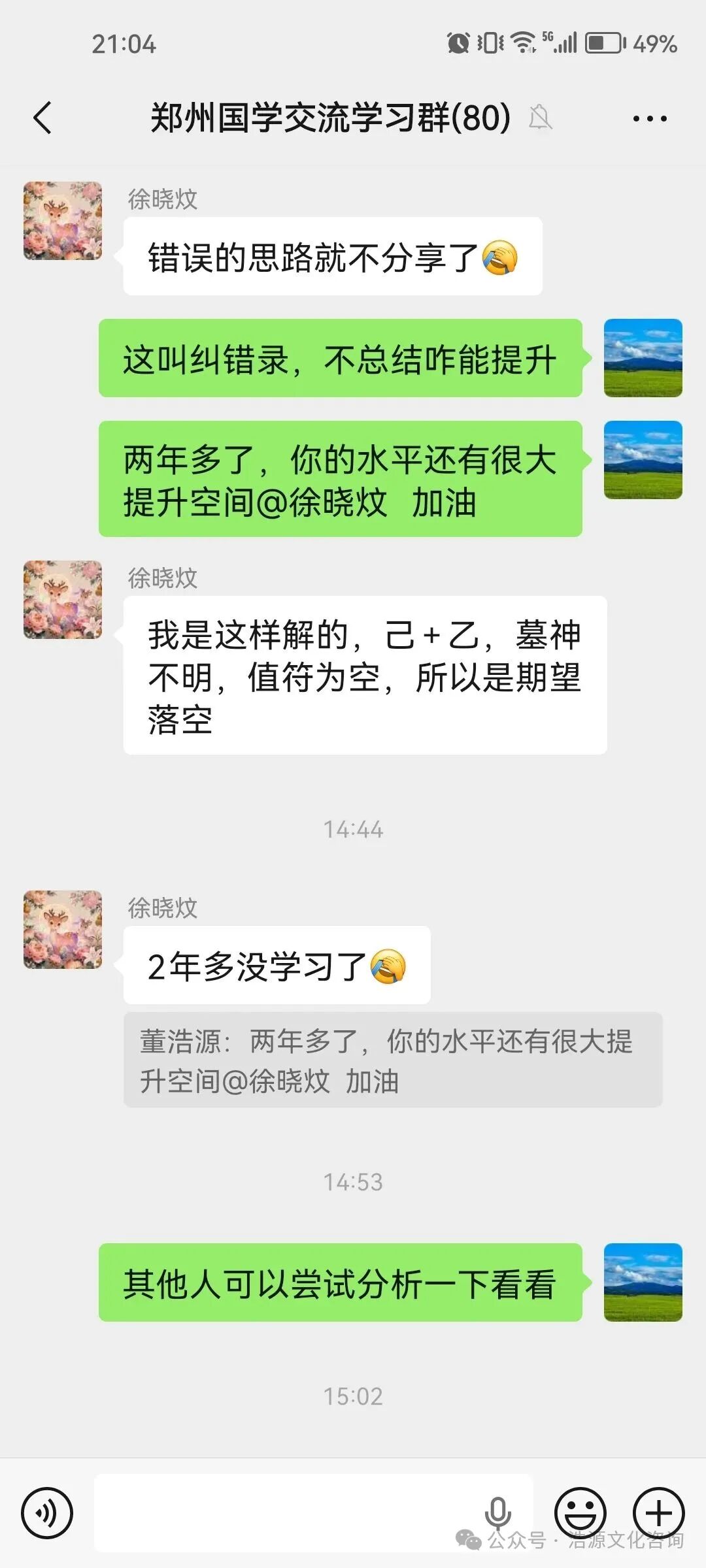The width and height of the screenshot is (706, 1568).
Task: Tap the timestamp 14:44
Action: click(353, 830)
